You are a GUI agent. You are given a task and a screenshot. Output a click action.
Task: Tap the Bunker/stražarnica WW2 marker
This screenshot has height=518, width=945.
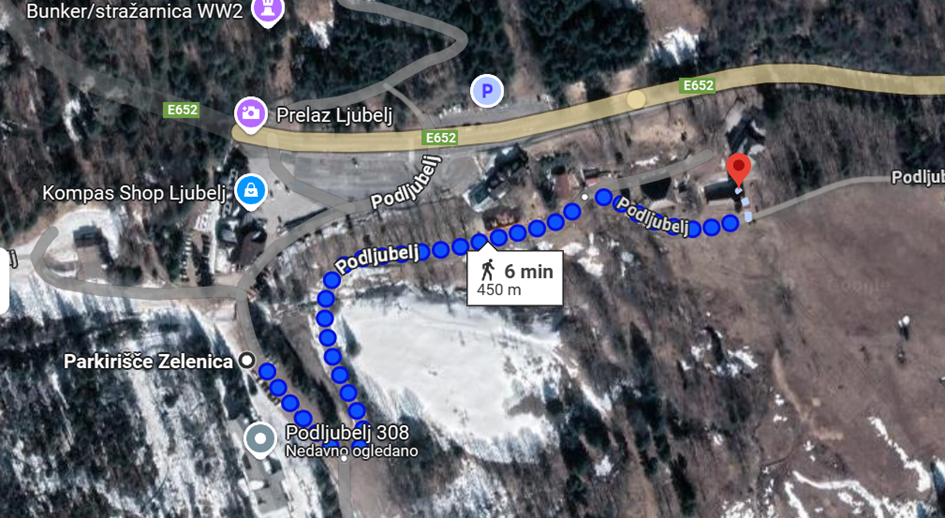pos(268,10)
